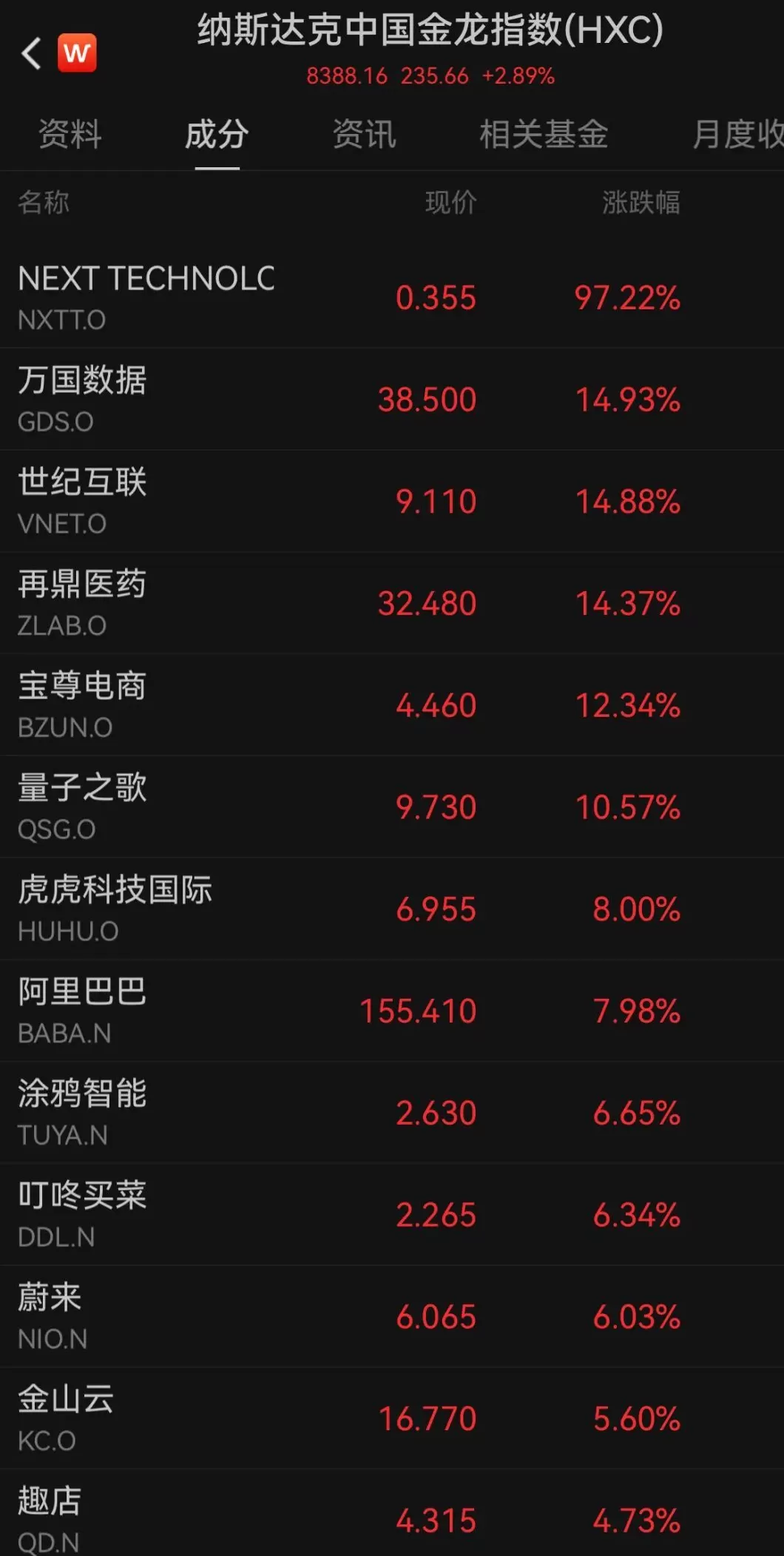This screenshot has height=1556, width=784.
Task: Switch to the 资讯 tab
Action: [365, 135]
